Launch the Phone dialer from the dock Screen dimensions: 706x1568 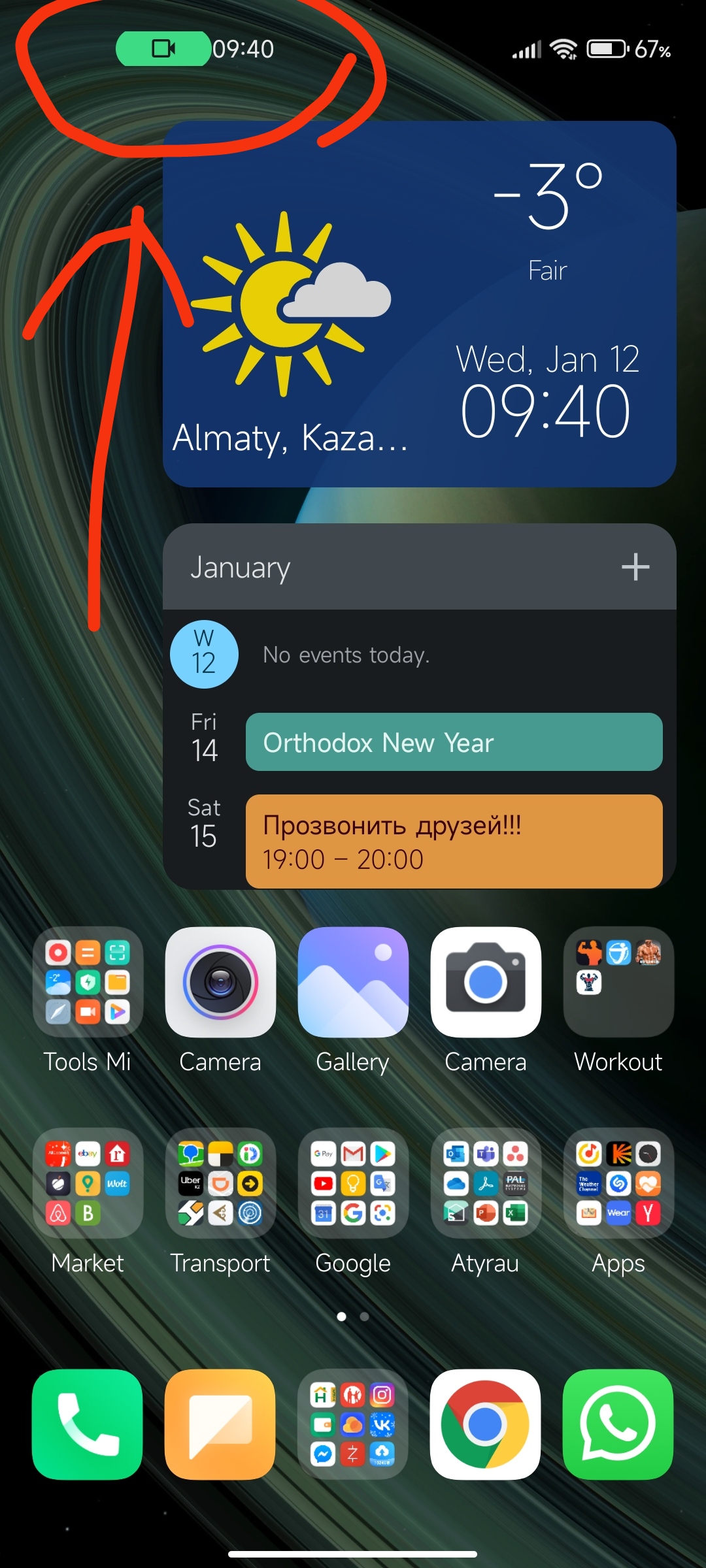tap(88, 1424)
